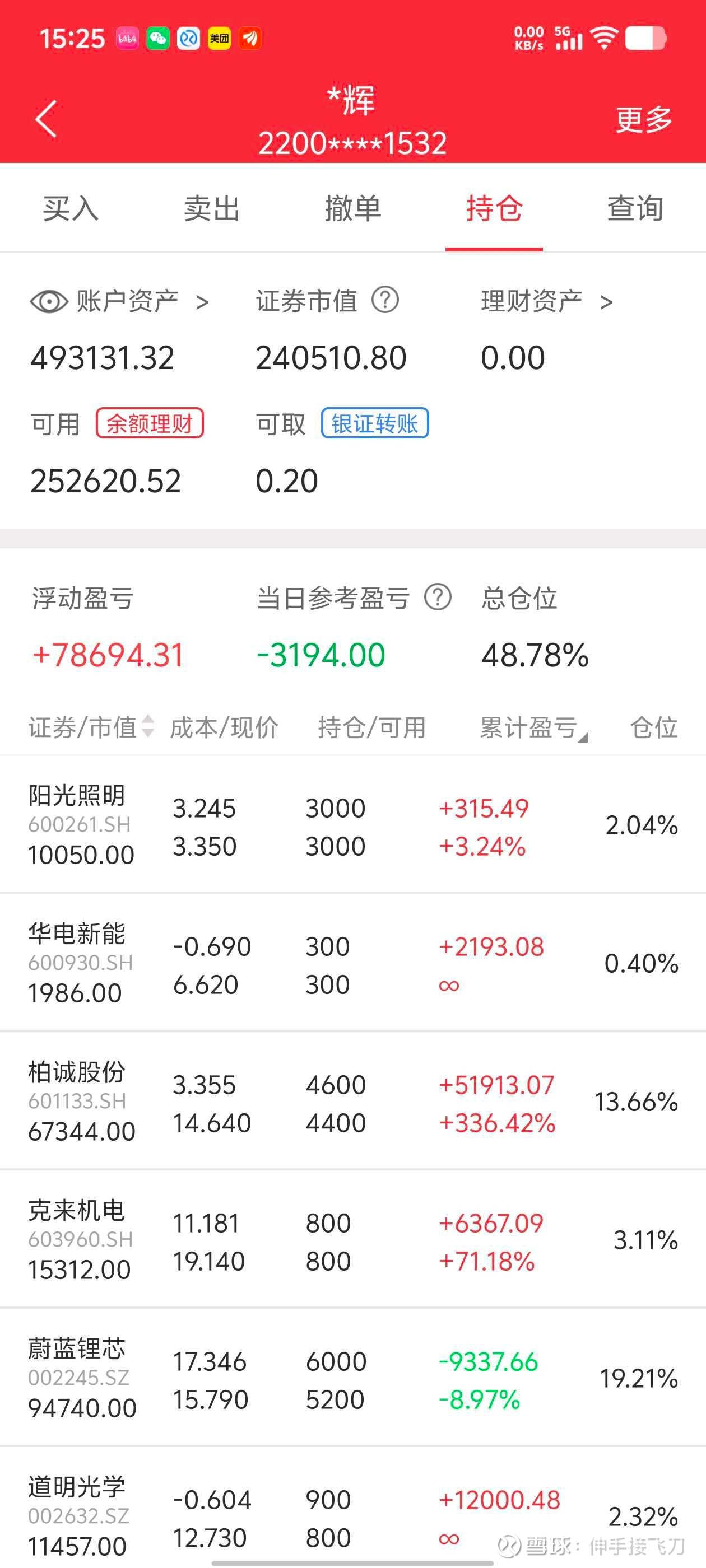This screenshot has height=1568, width=706.
Task: Open the 柏诚股份 holding row
Action: [x=352, y=1100]
